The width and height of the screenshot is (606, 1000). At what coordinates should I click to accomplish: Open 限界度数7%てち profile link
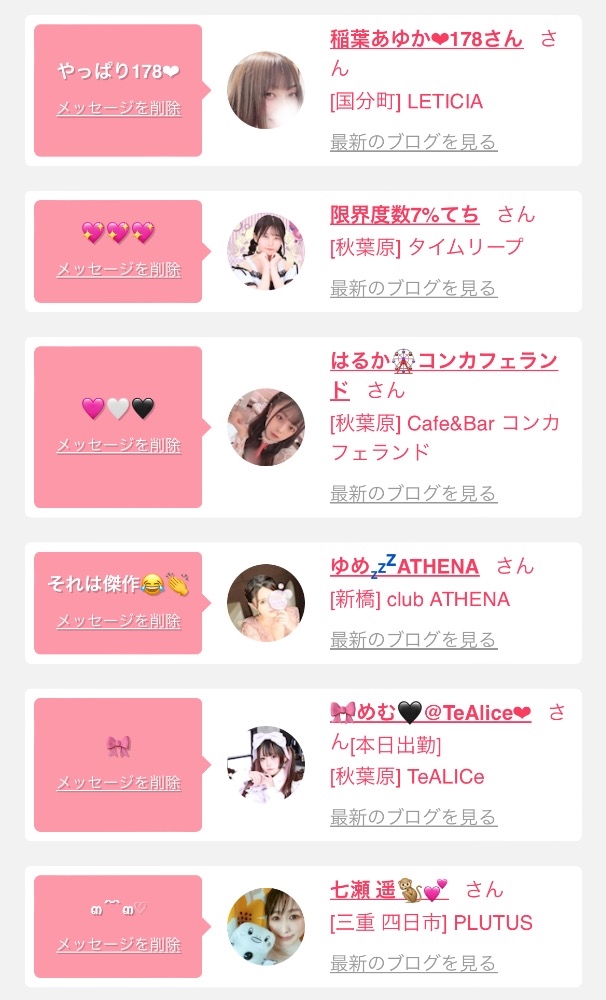point(404,215)
